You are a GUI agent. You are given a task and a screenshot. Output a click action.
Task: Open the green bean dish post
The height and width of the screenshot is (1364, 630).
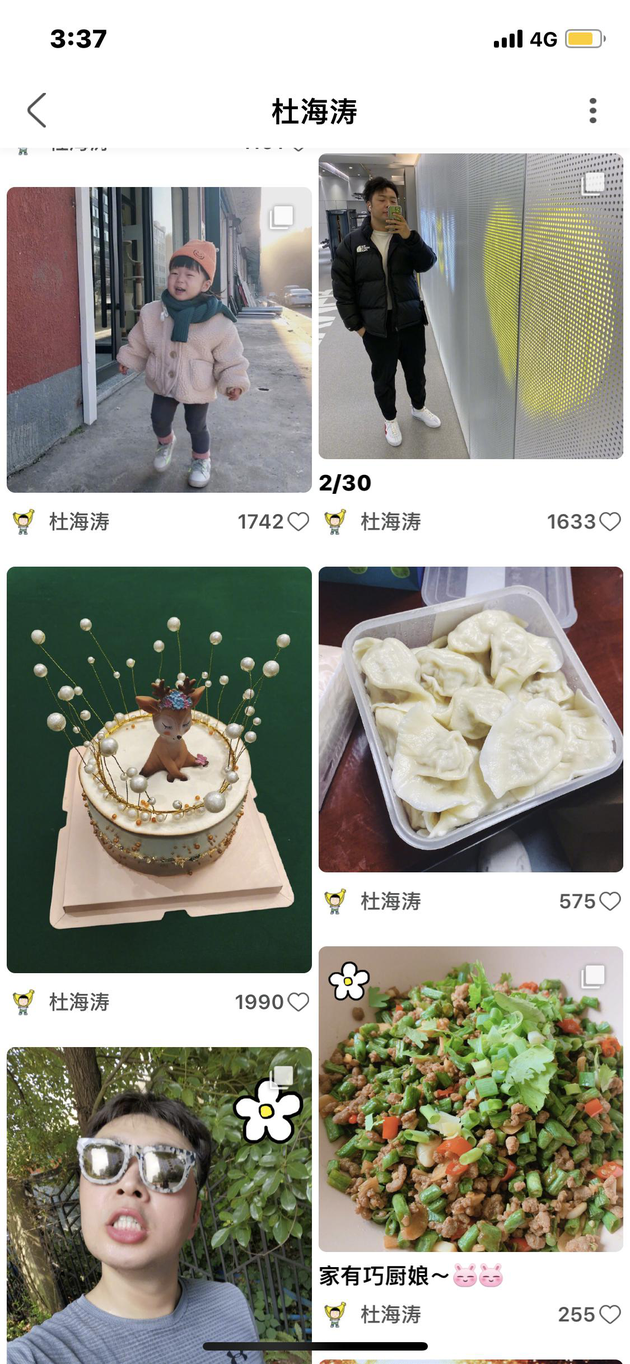click(x=471, y=1099)
